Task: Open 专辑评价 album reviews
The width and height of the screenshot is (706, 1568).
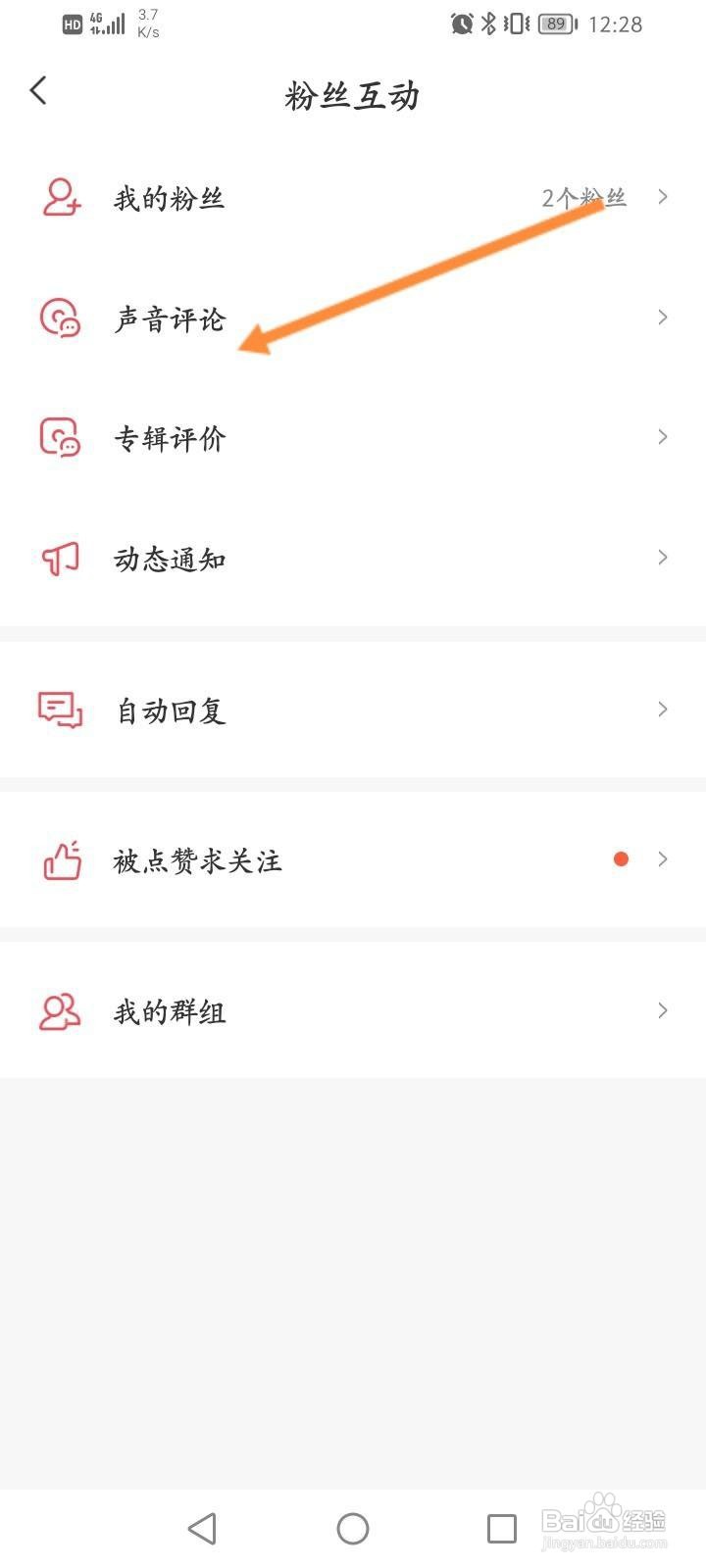Action: [353, 437]
